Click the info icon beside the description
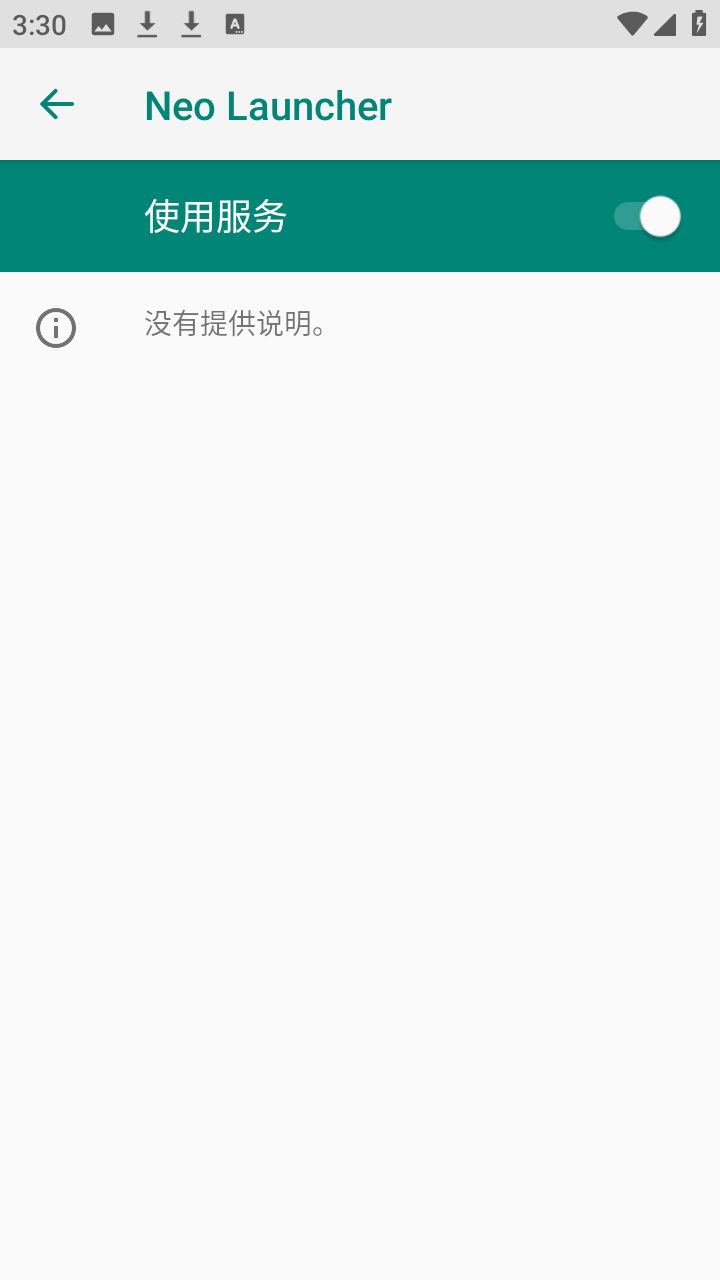The image size is (720, 1280). point(56,327)
